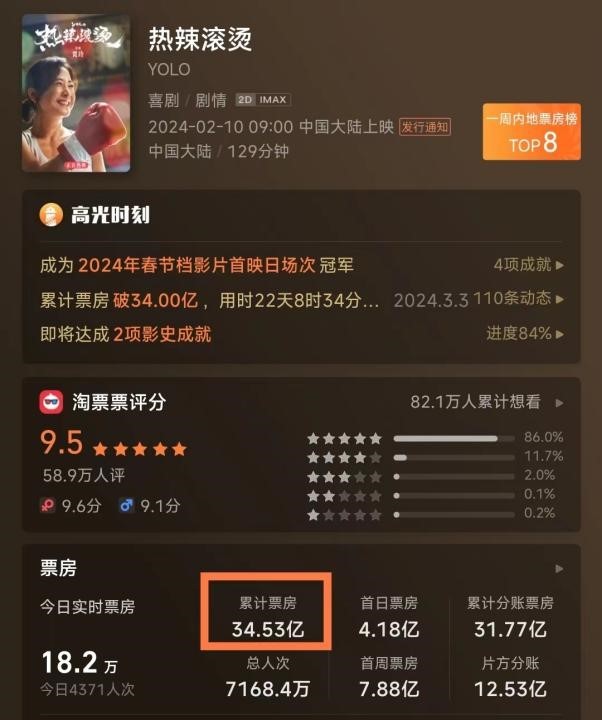602x720 pixels.
Task: Expand the 票房 section arrow
Action: (x=560, y=569)
